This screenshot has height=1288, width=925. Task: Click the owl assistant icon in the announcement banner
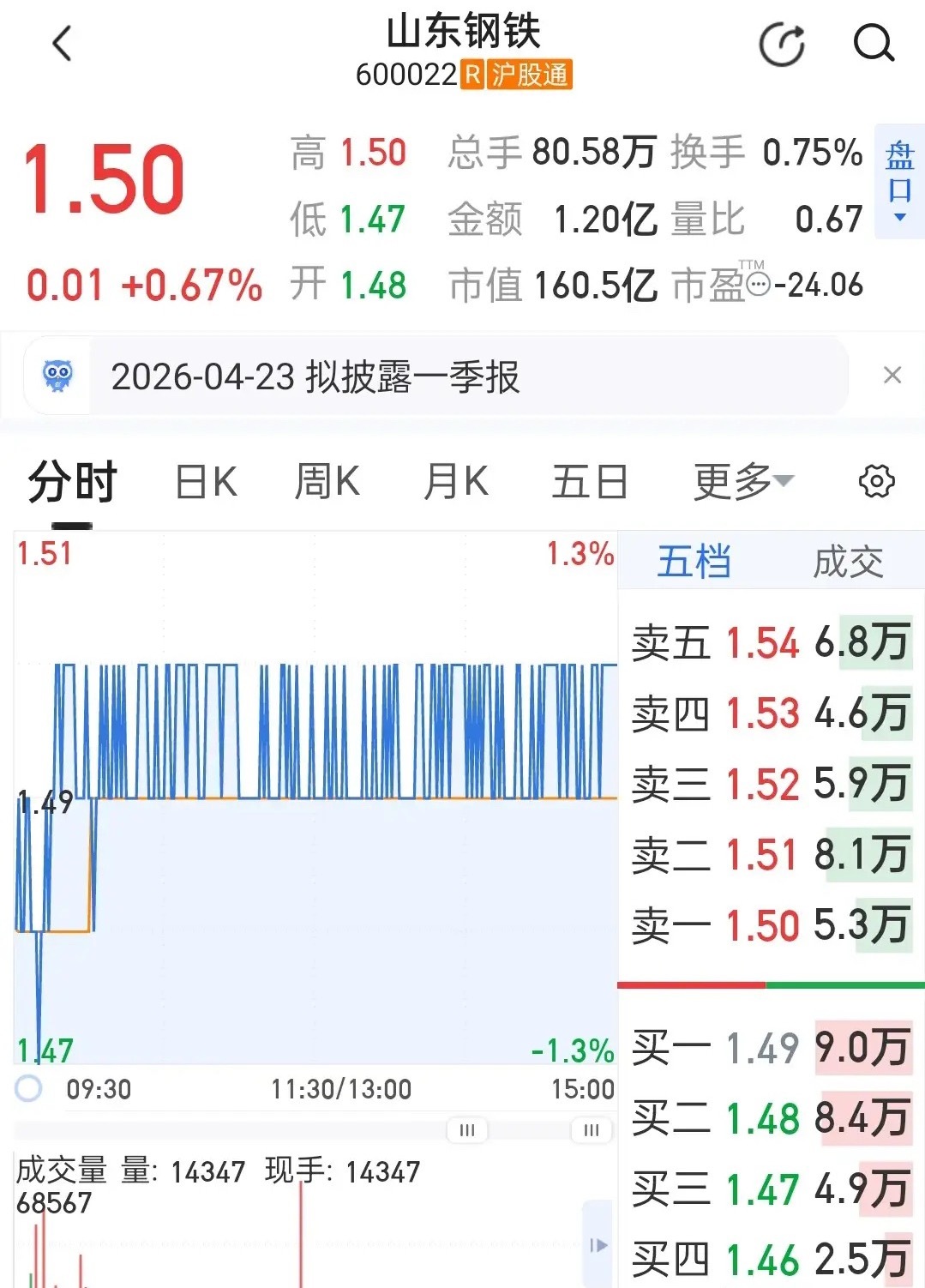pos(58,375)
